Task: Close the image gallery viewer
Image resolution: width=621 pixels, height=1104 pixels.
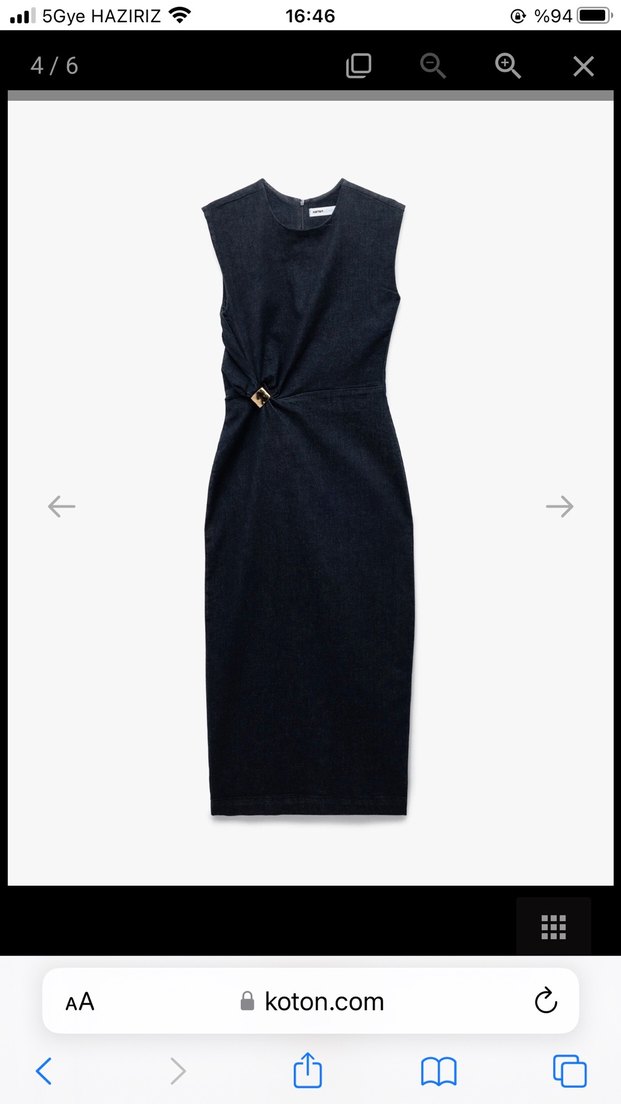Action: coord(583,66)
